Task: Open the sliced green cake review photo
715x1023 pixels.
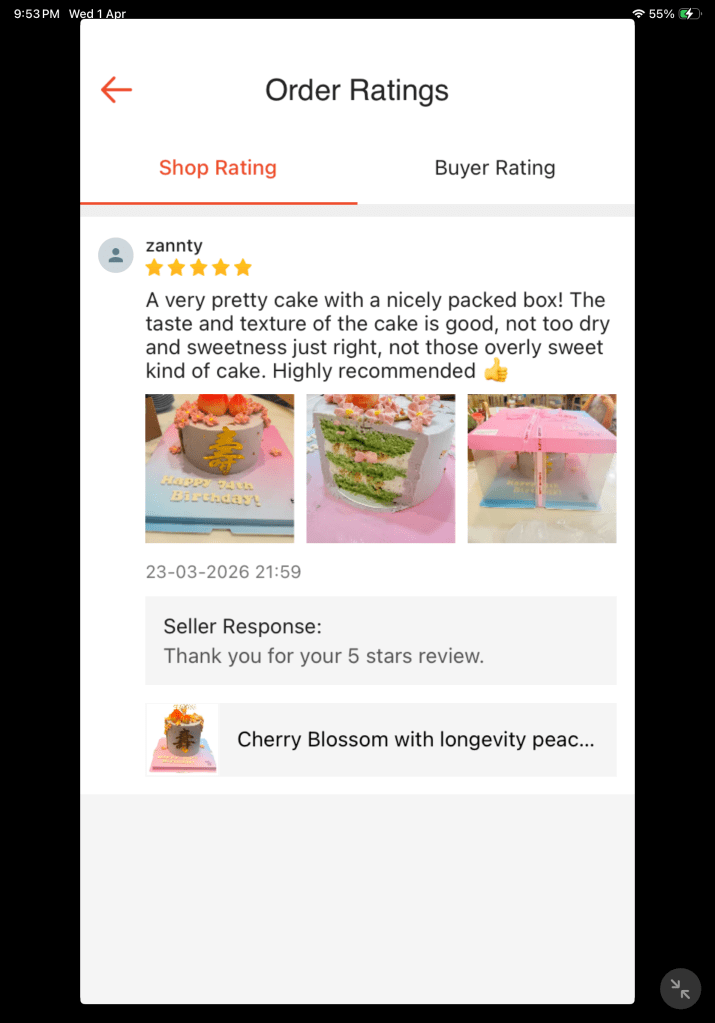Action: click(381, 468)
